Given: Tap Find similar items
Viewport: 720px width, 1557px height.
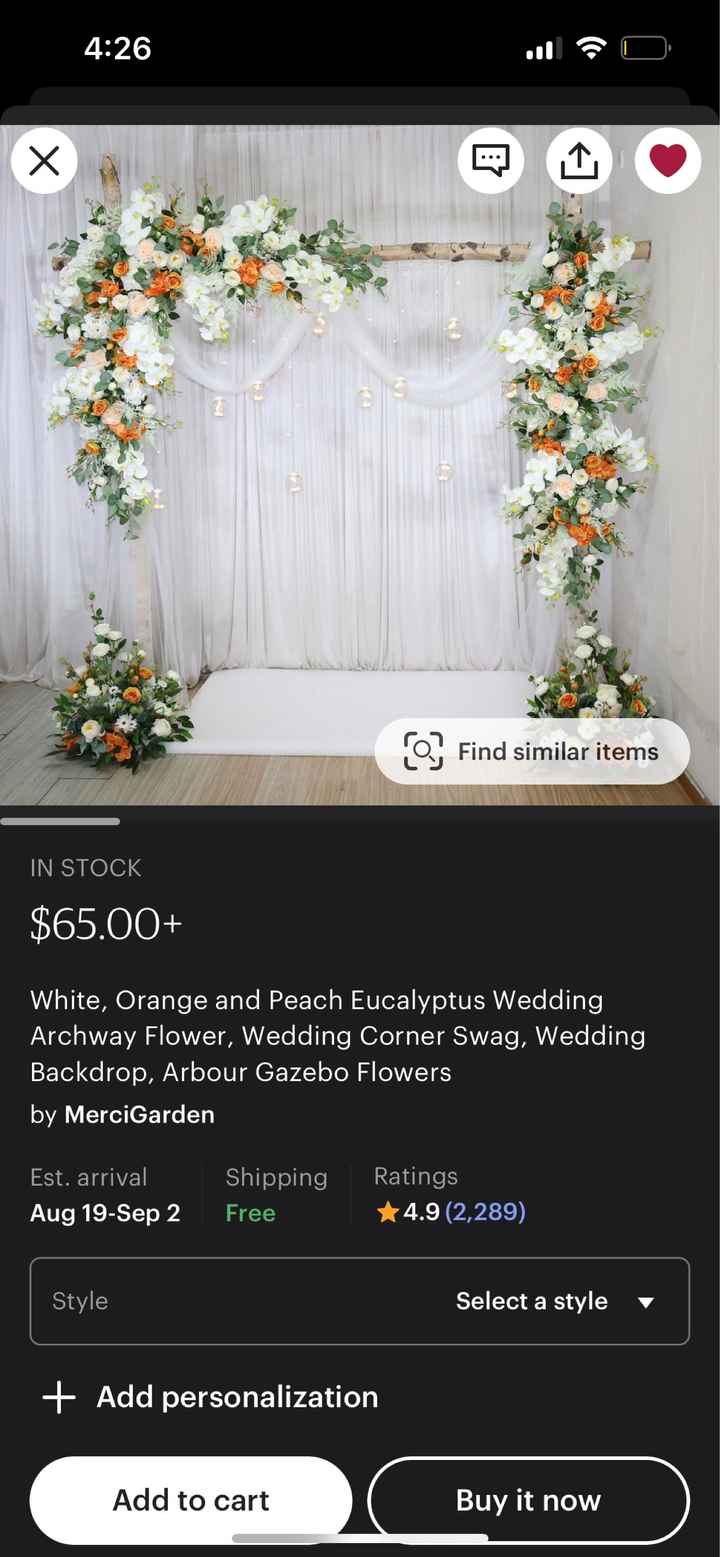Looking at the screenshot, I should tap(532, 751).
